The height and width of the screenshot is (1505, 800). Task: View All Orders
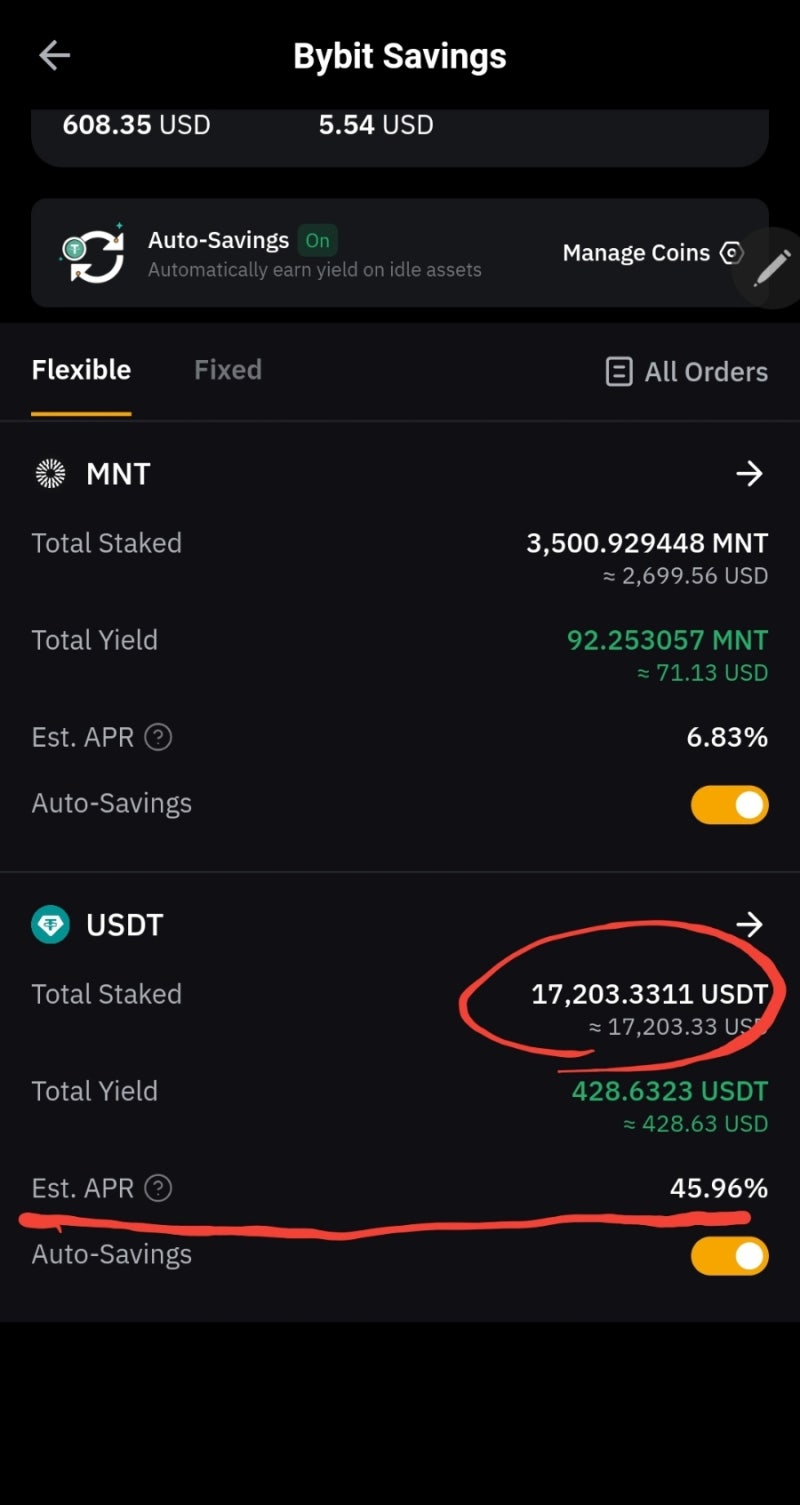point(687,372)
